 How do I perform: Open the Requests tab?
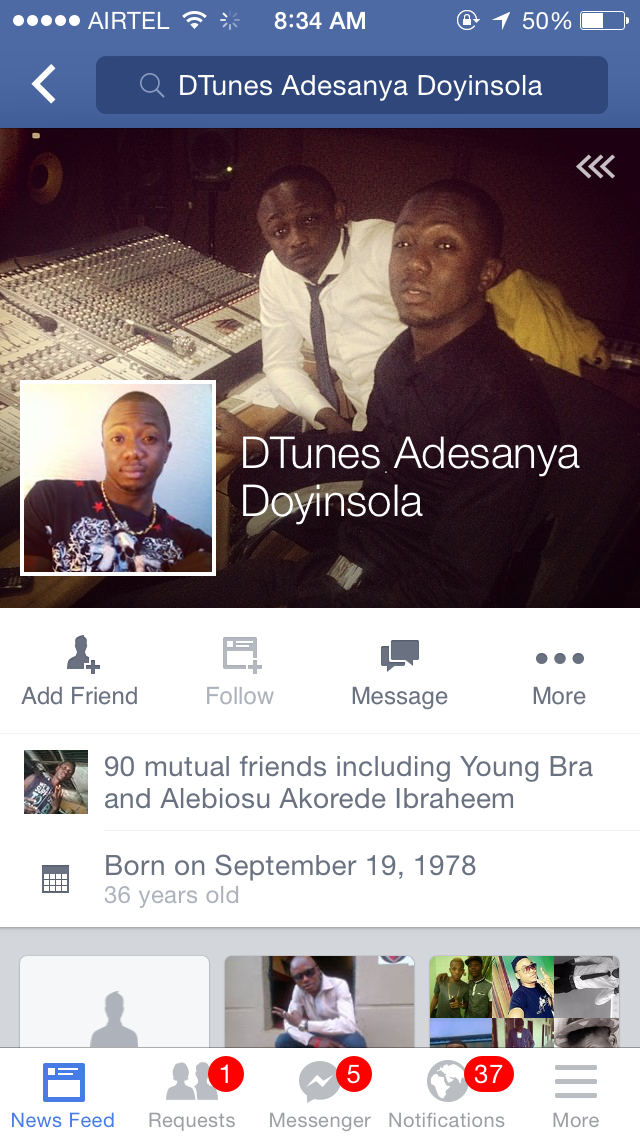click(191, 1093)
